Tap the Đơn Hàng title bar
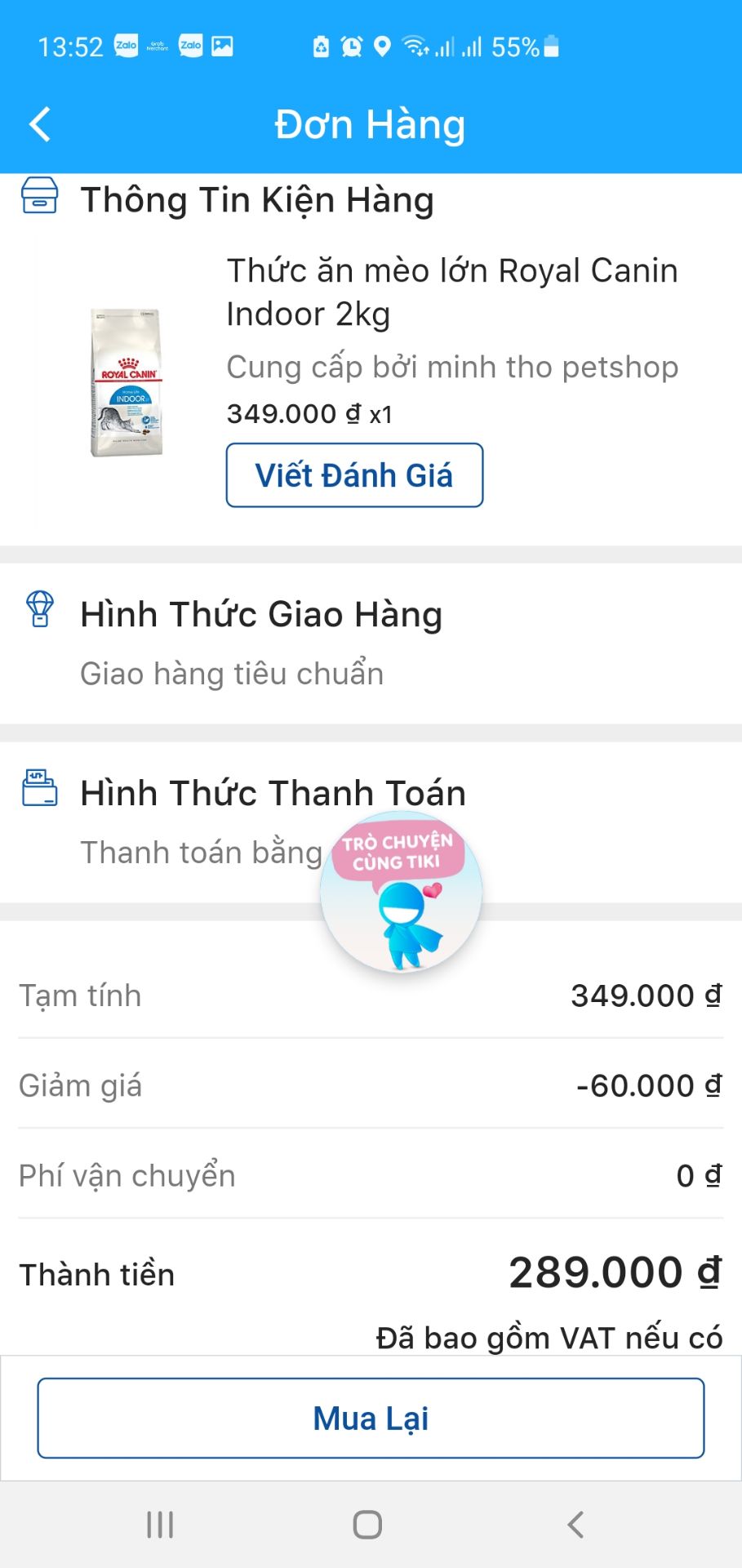 [370, 123]
